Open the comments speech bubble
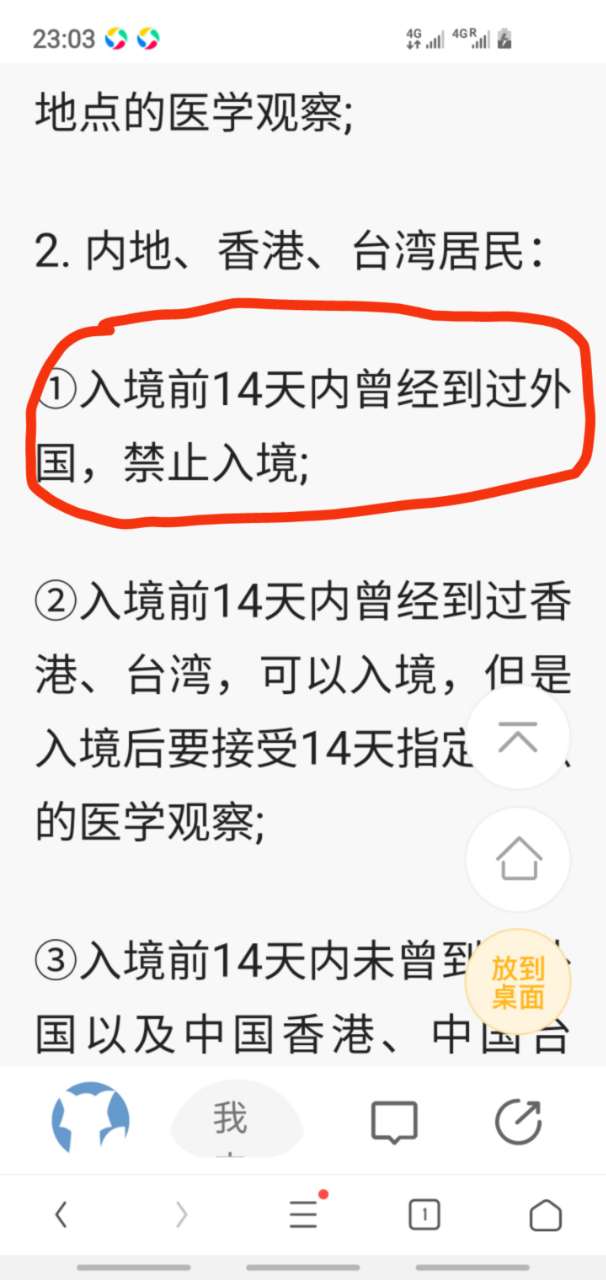This screenshot has width=606, height=1280. pyautogui.click(x=394, y=1122)
